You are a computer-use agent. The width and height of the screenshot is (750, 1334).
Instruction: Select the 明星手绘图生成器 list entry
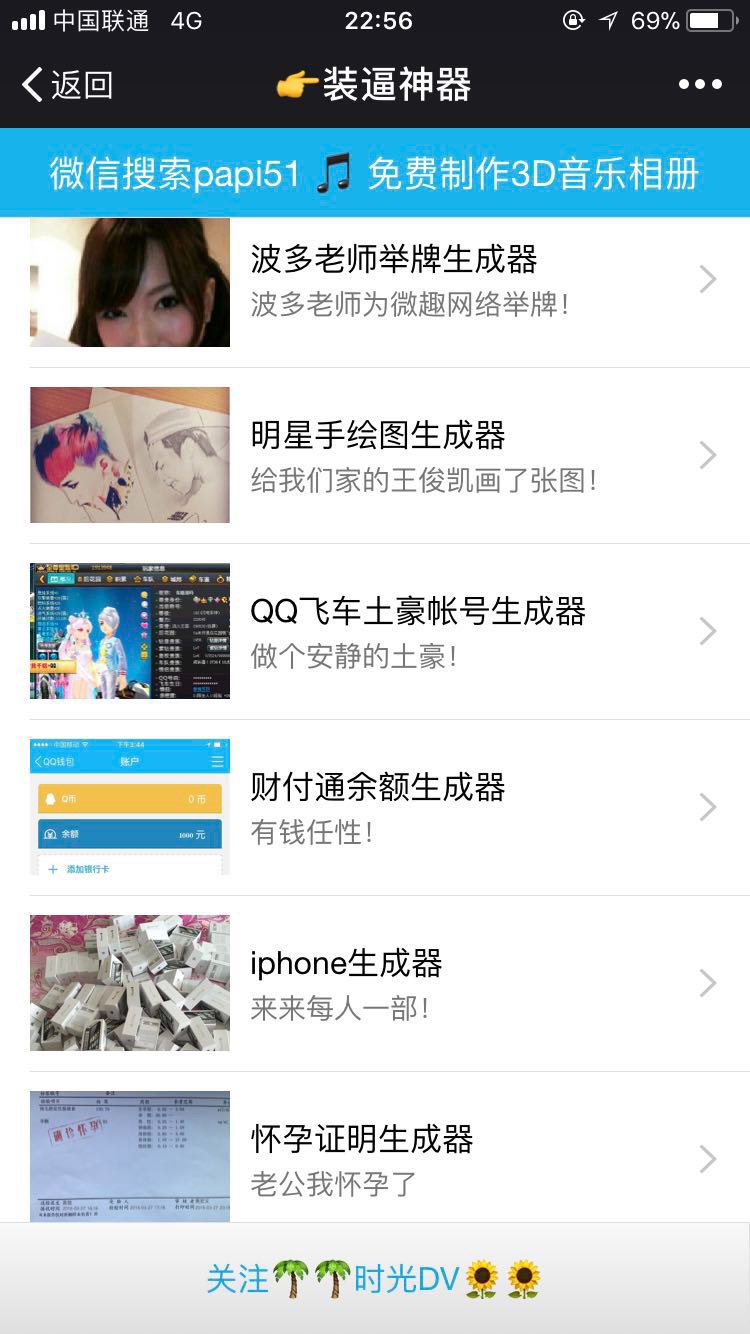point(400,455)
